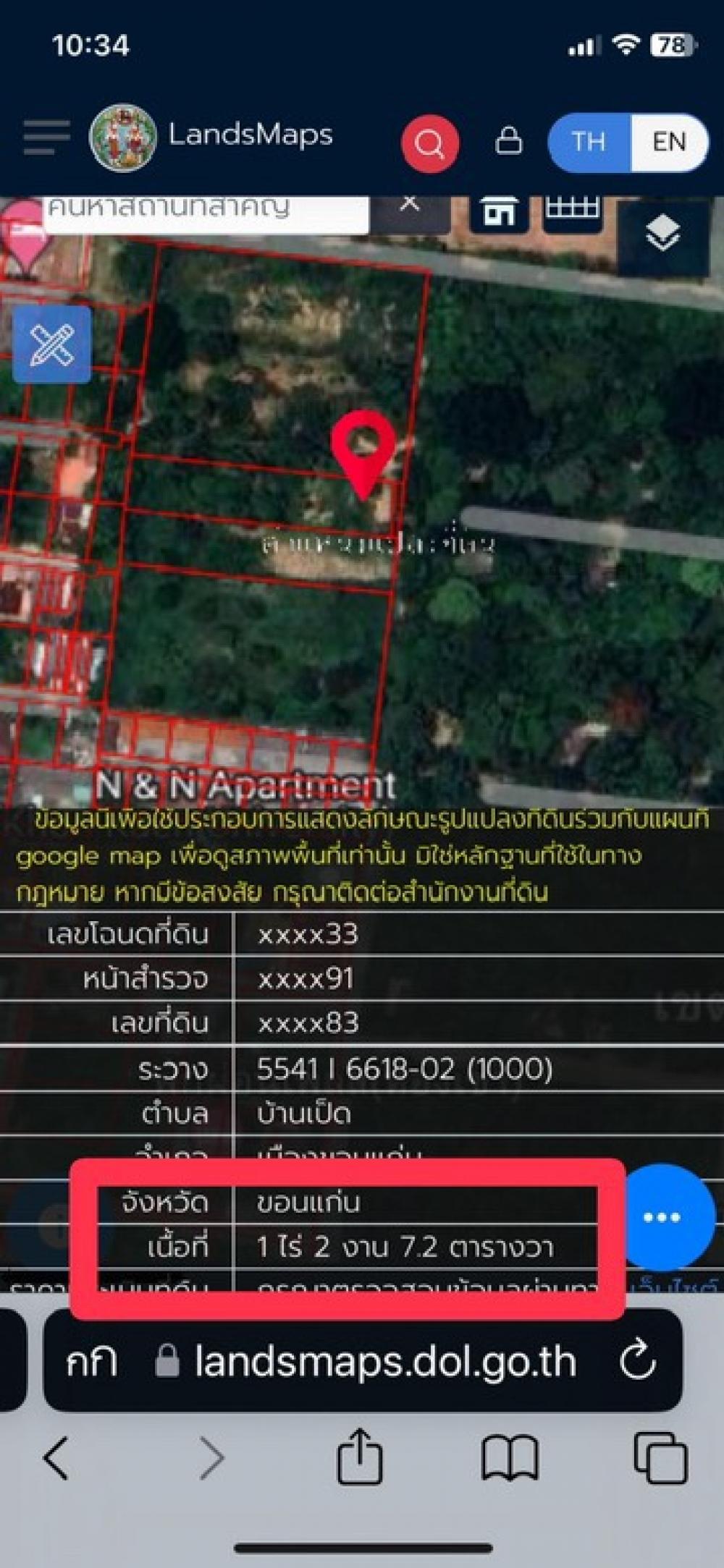Show open browser tabs
724x1568 pixels.
(660, 1457)
